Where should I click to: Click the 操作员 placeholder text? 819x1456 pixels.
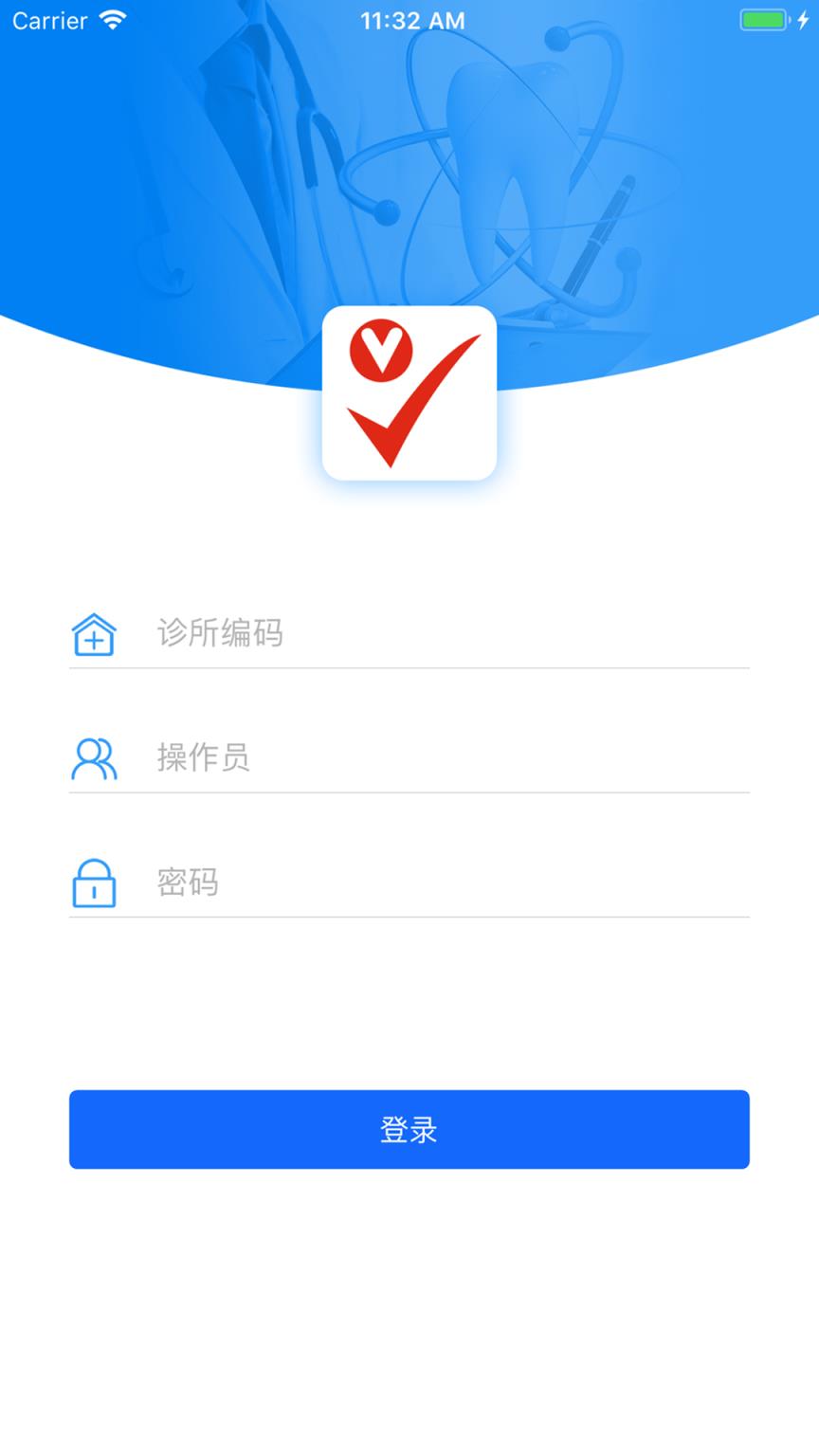pos(203,758)
